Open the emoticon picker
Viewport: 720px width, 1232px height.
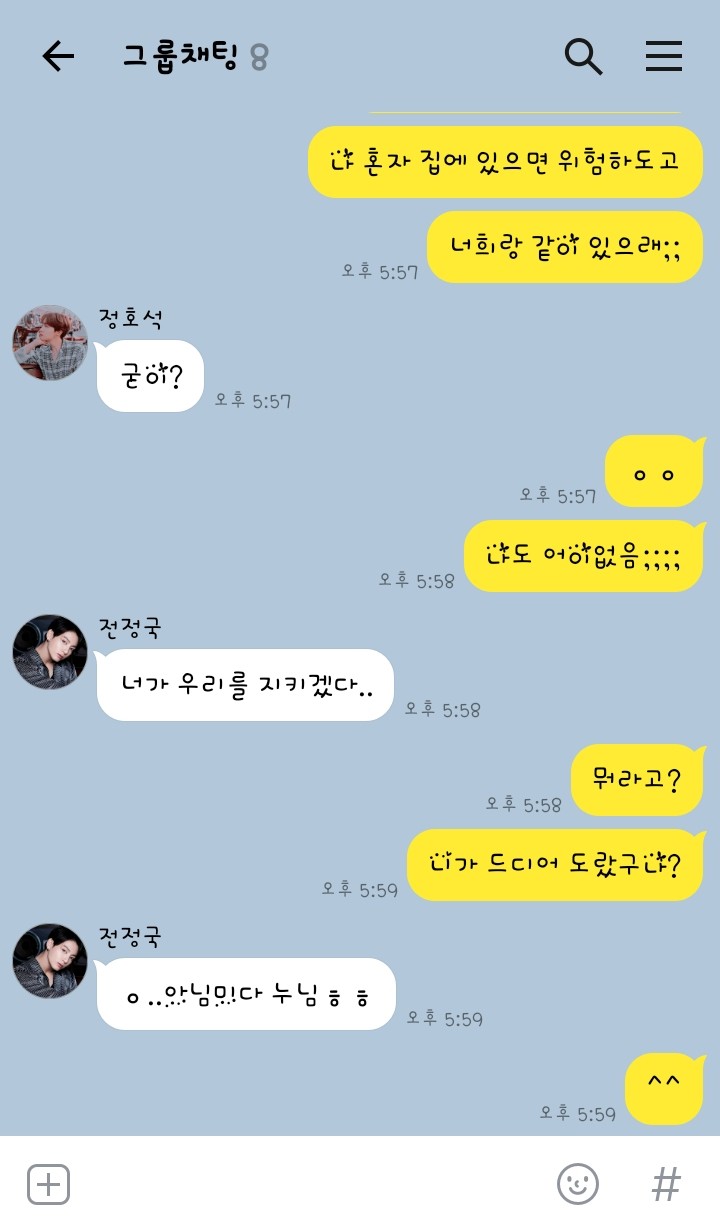[x=577, y=1185]
